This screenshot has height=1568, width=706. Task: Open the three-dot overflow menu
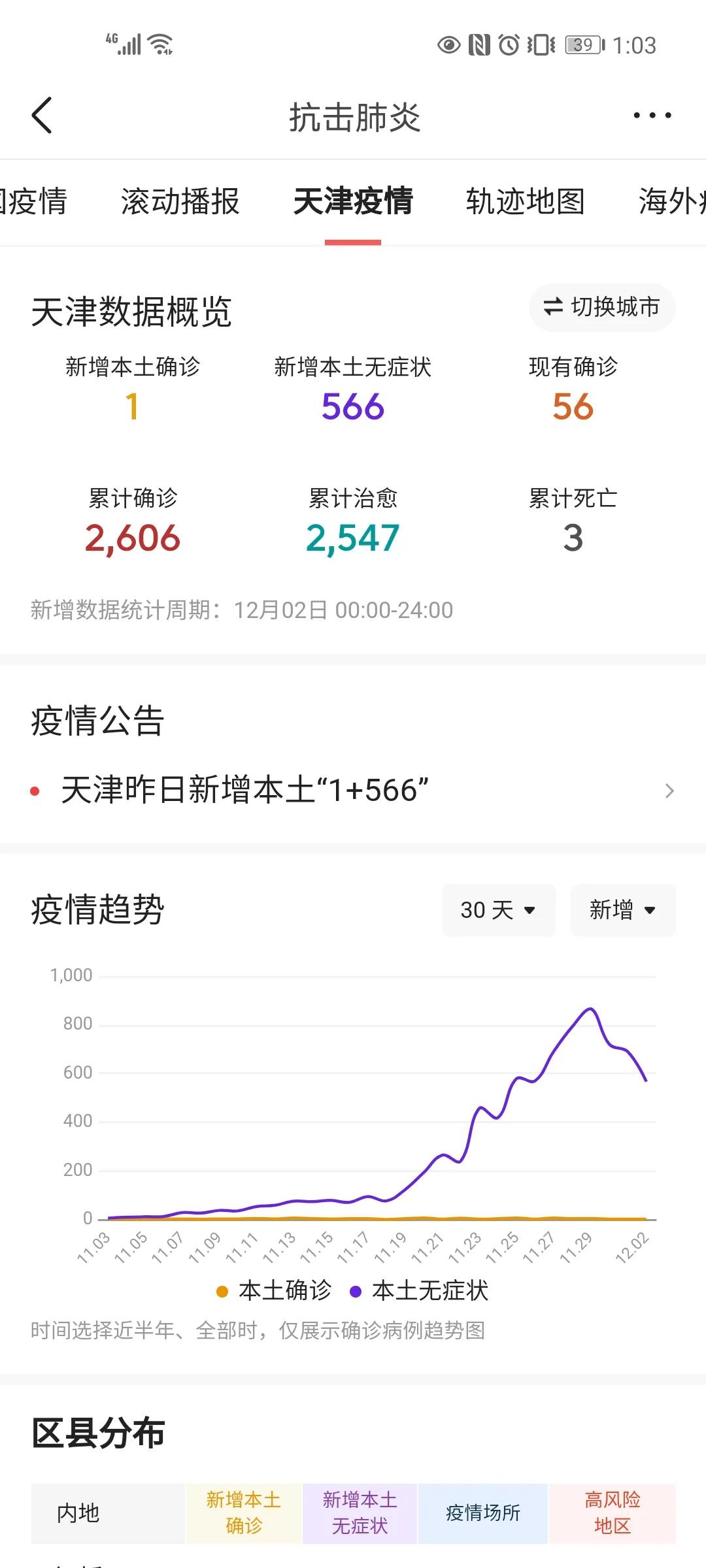coord(651,114)
